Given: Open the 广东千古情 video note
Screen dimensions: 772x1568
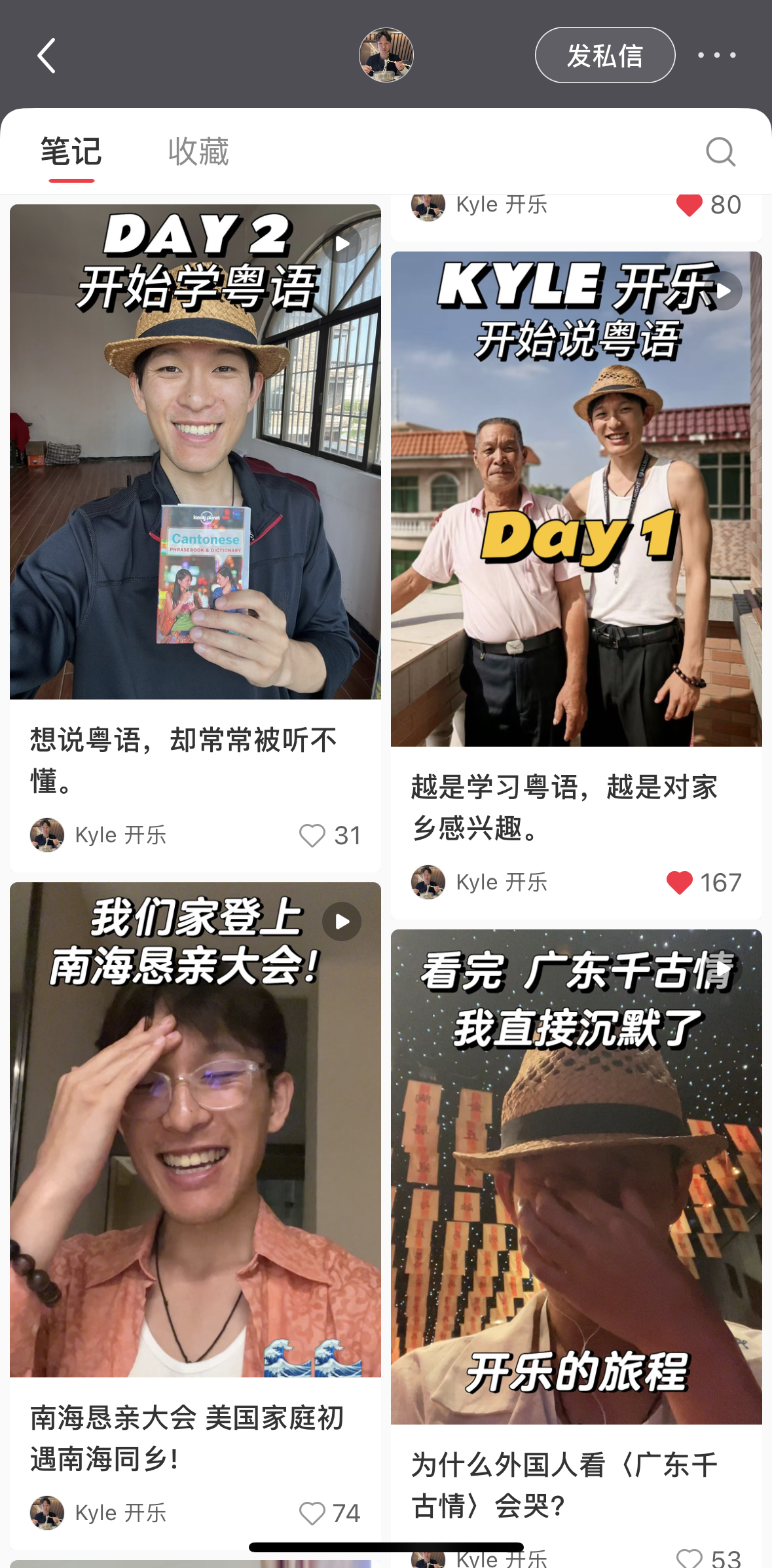Looking at the screenshot, I should point(576,1176).
